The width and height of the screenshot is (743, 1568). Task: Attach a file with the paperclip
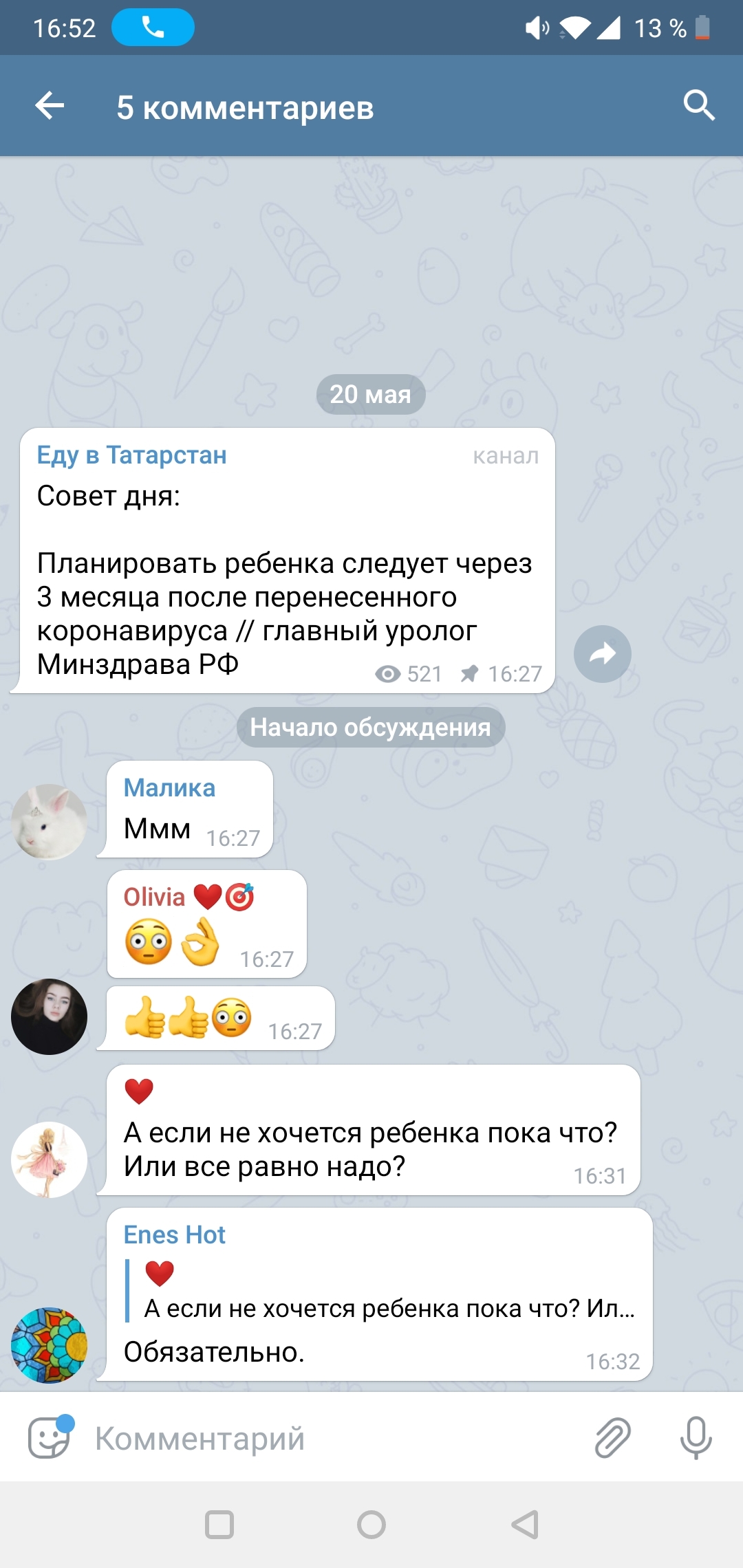(612, 1438)
